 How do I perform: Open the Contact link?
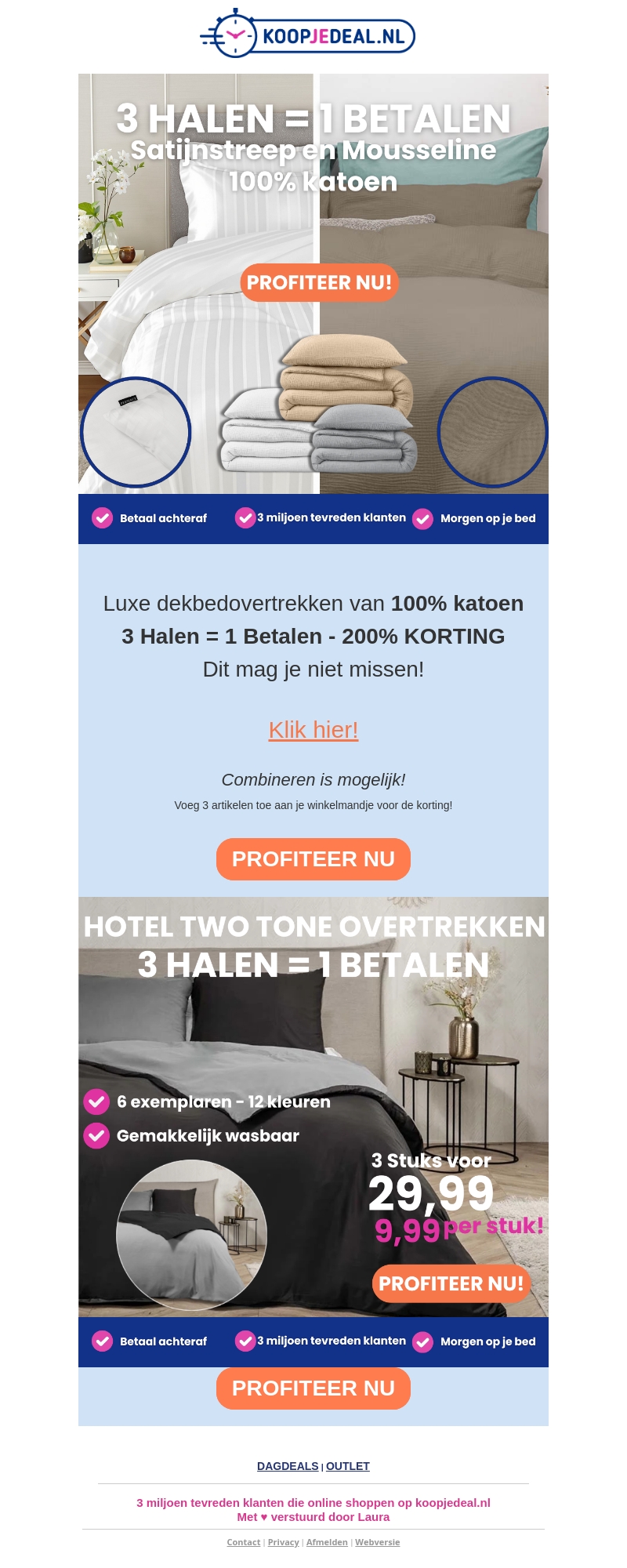pyautogui.click(x=244, y=1542)
